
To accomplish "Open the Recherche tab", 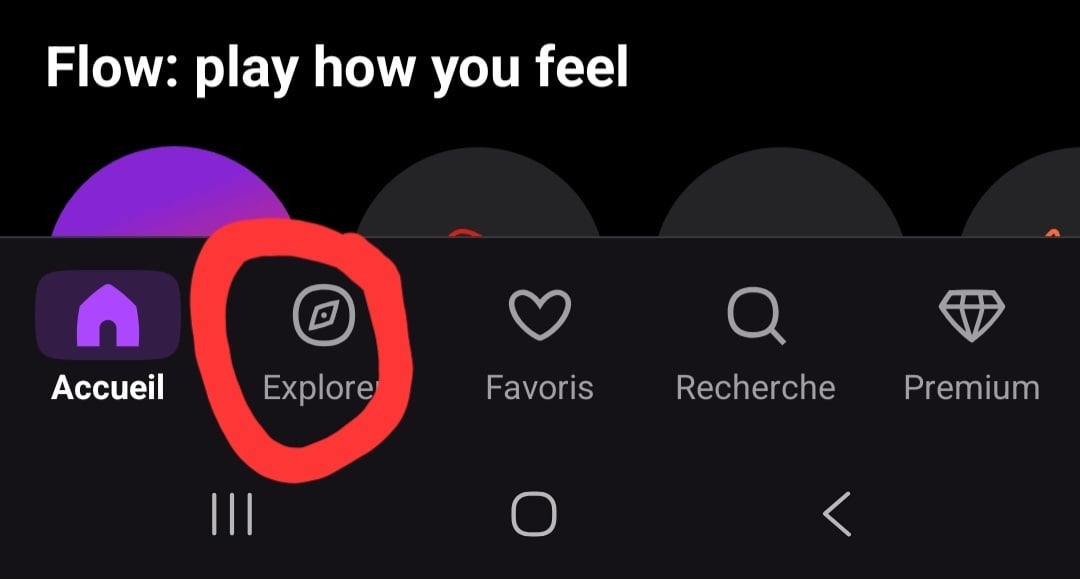I will (755, 340).
